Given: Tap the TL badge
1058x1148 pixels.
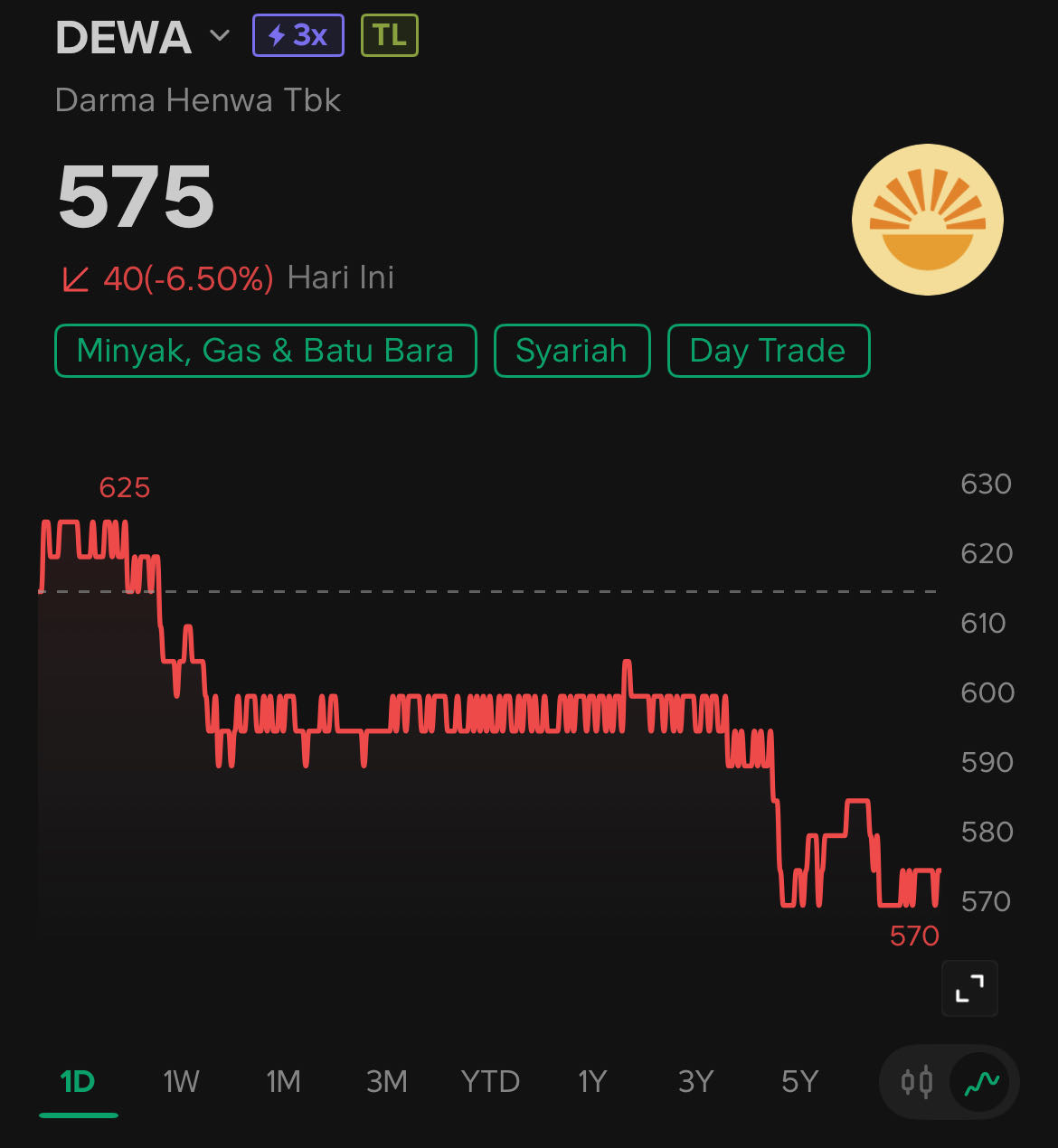Looking at the screenshot, I should 390,36.
